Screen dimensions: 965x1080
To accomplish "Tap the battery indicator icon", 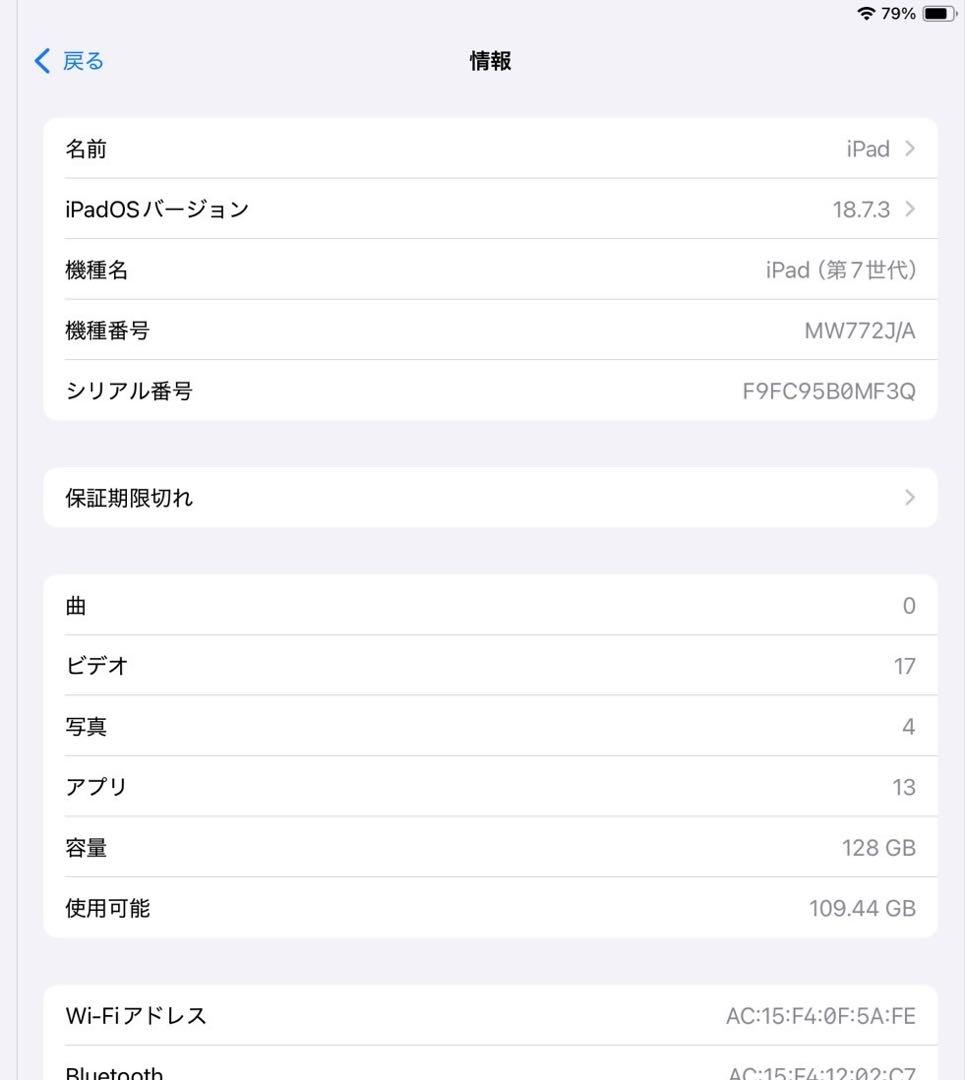I will pyautogui.click(x=938, y=14).
